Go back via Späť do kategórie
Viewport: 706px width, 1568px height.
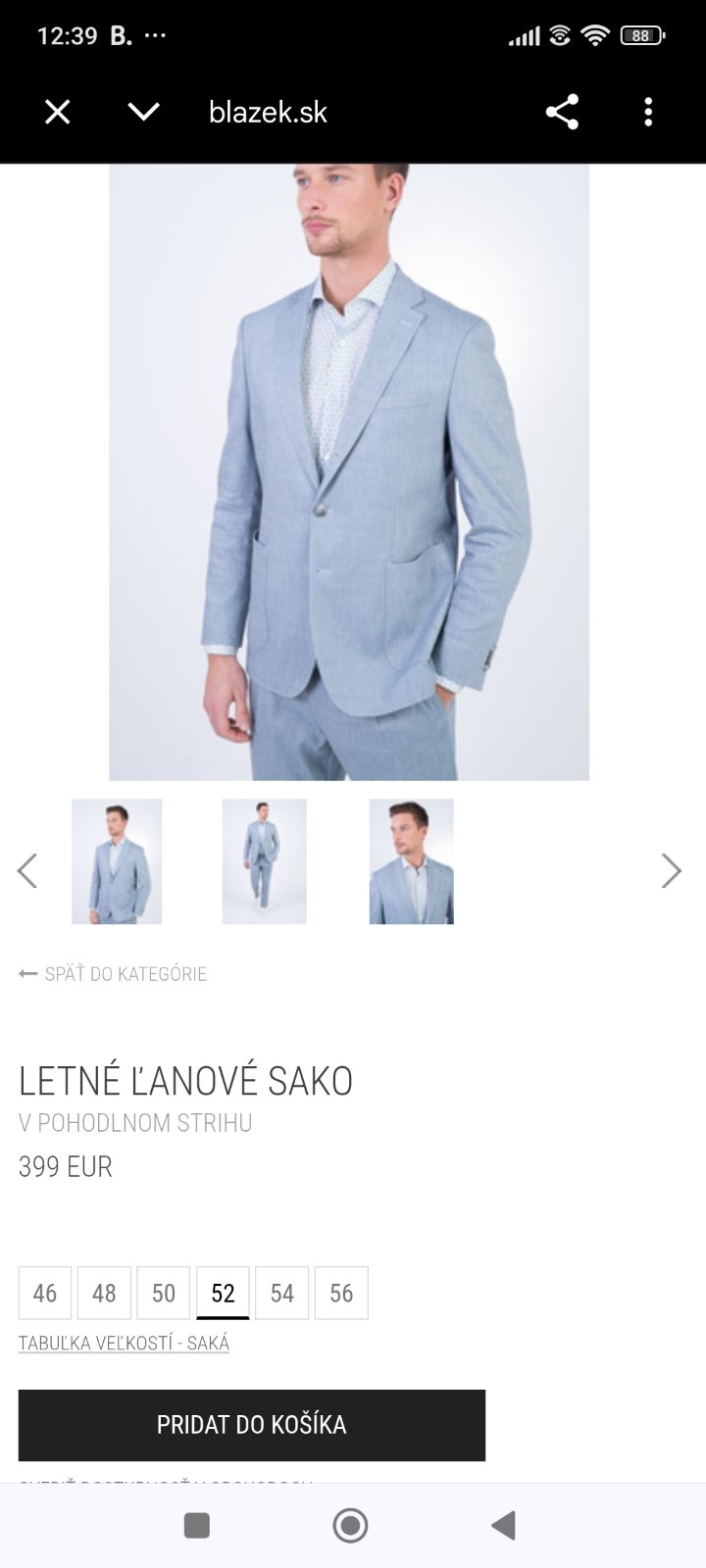click(113, 974)
